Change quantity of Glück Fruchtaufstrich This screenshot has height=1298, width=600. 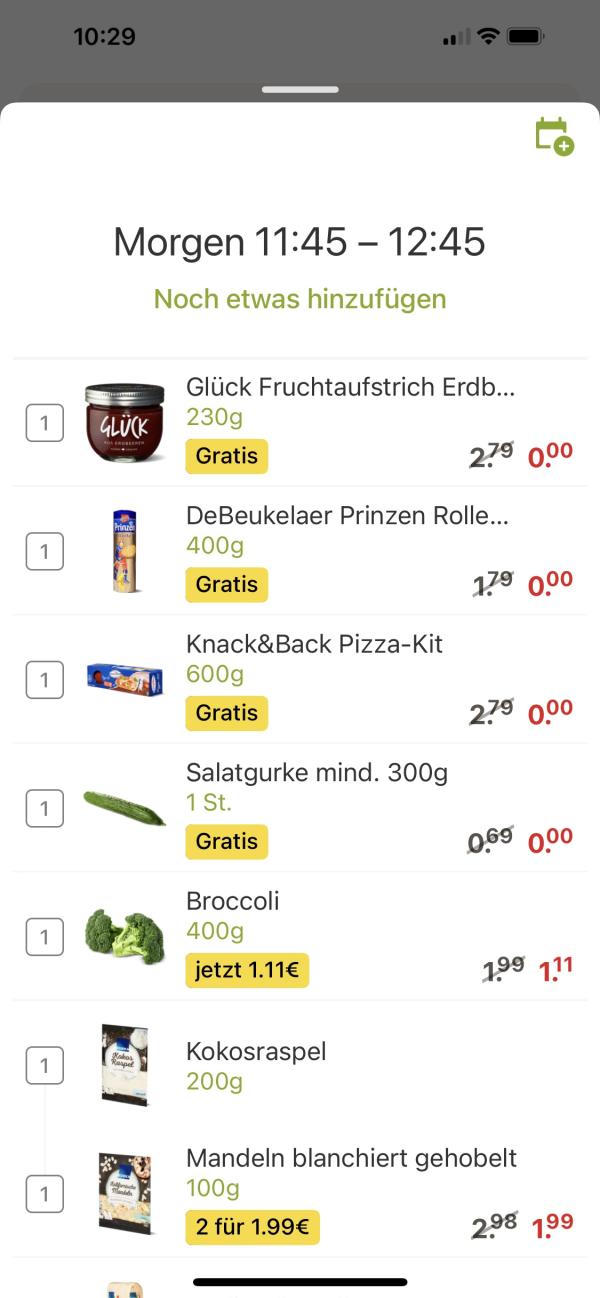(44, 423)
